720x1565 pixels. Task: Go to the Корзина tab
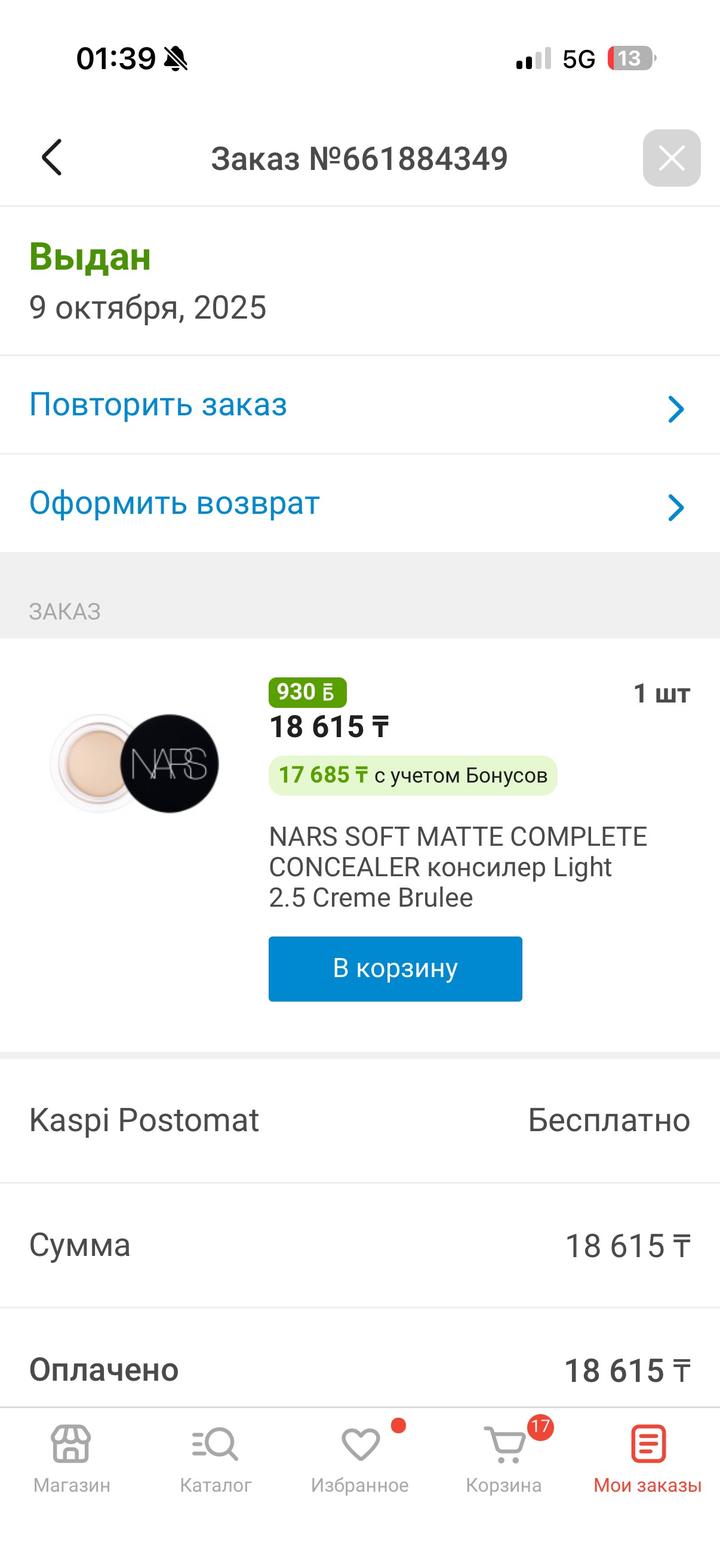(504, 1458)
